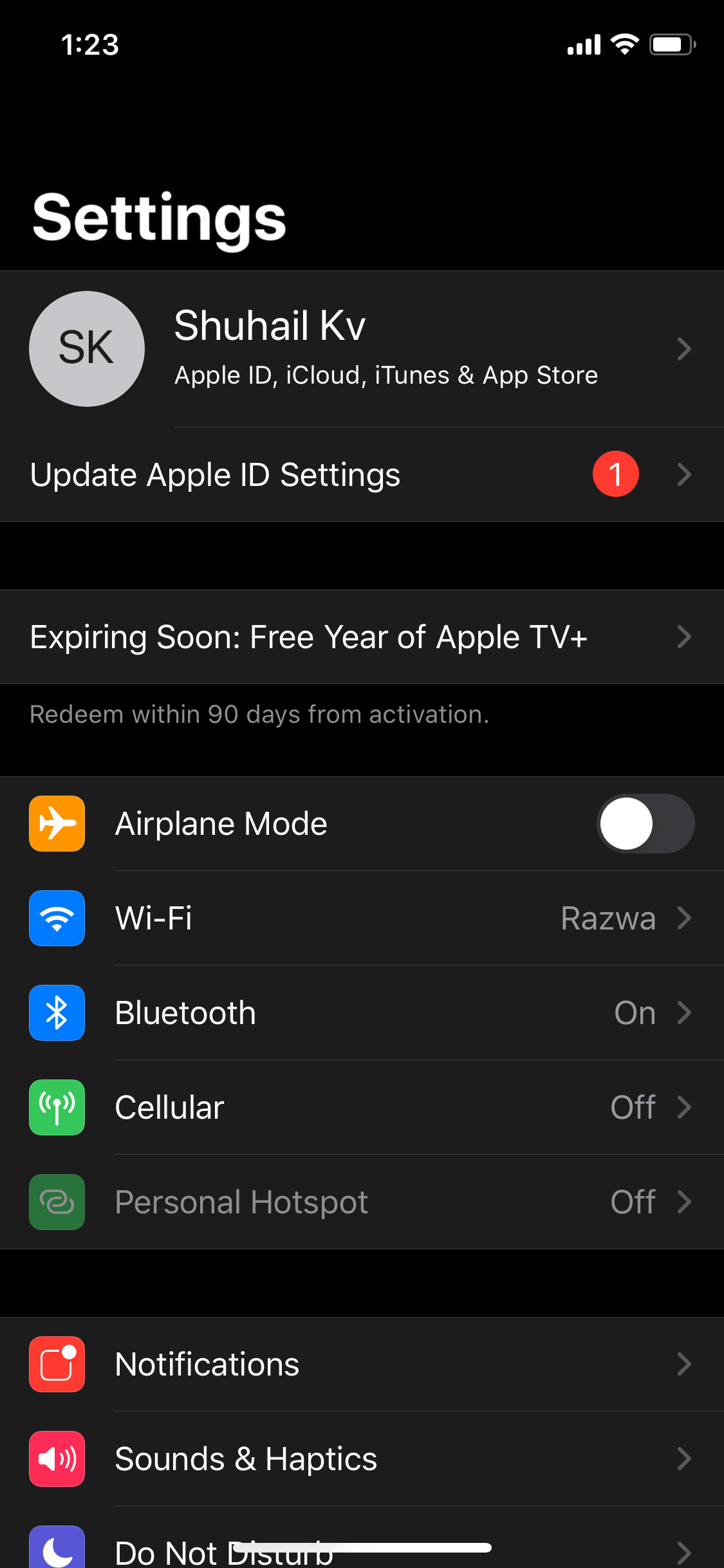Open Cellular settings

(x=360, y=1107)
